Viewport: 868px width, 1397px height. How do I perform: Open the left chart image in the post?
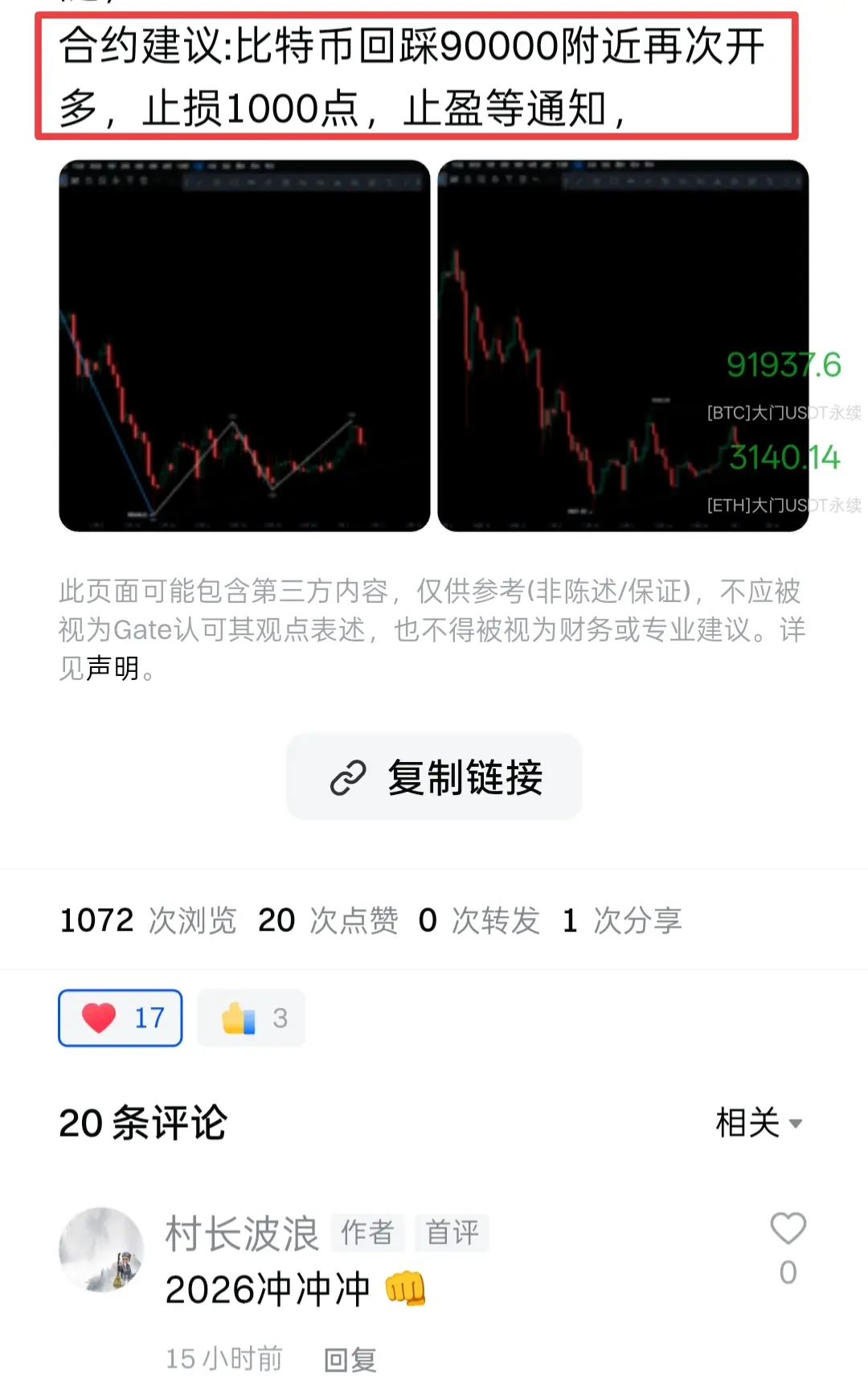(x=244, y=346)
